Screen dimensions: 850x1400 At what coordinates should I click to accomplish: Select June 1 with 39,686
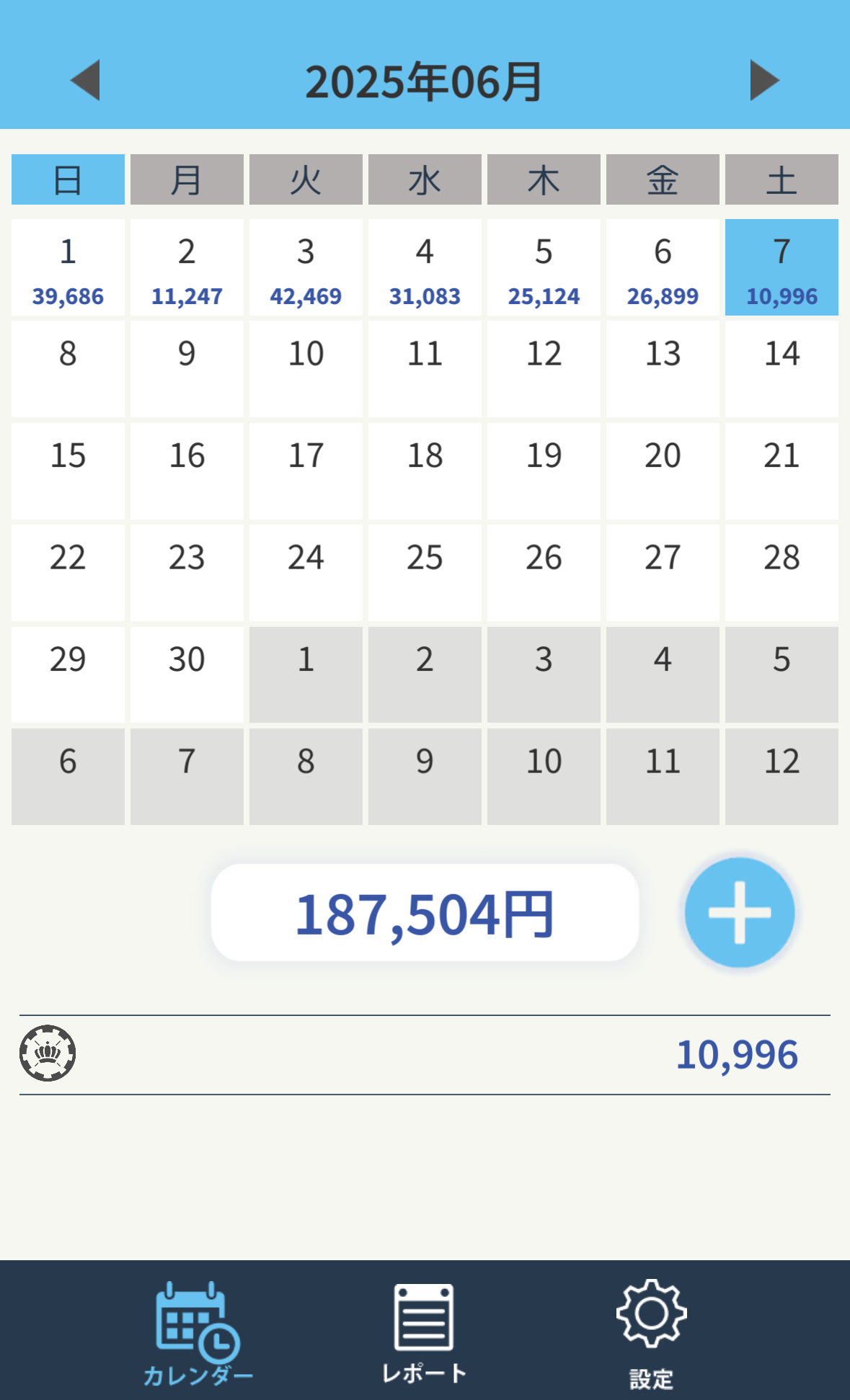[x=68, y=267]
